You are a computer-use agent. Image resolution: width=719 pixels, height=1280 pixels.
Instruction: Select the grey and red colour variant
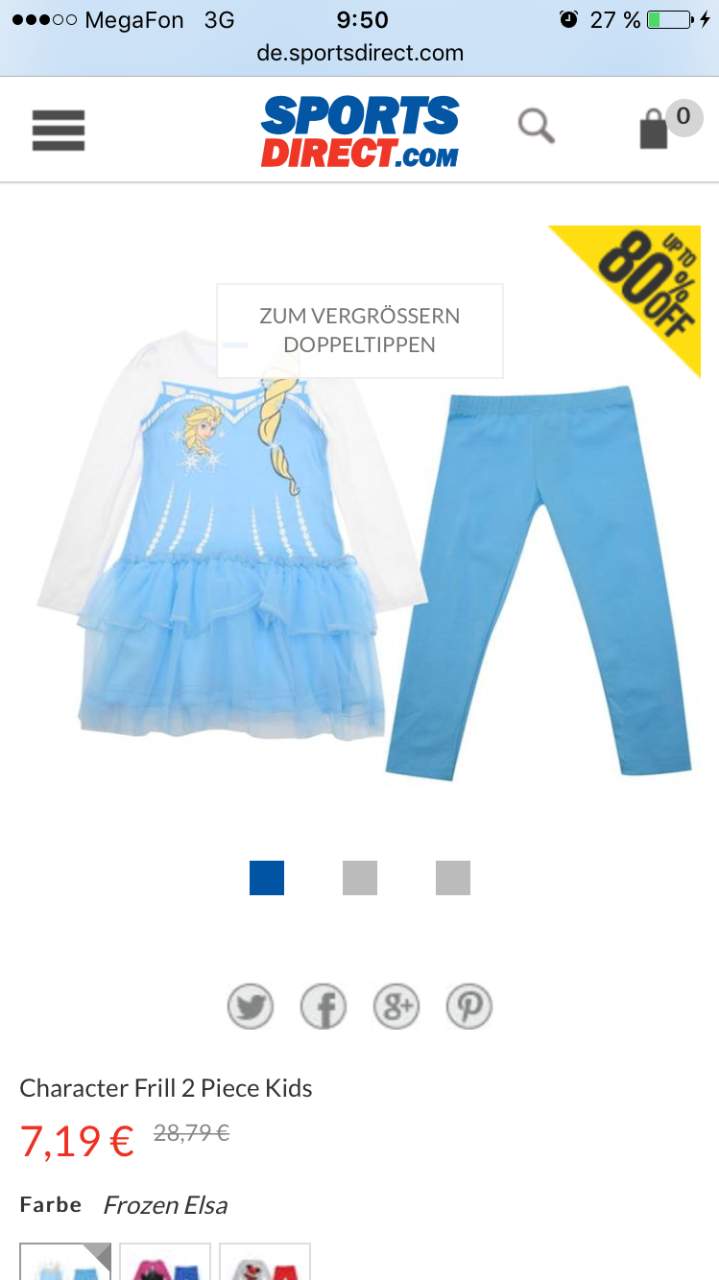[265, 1261]
